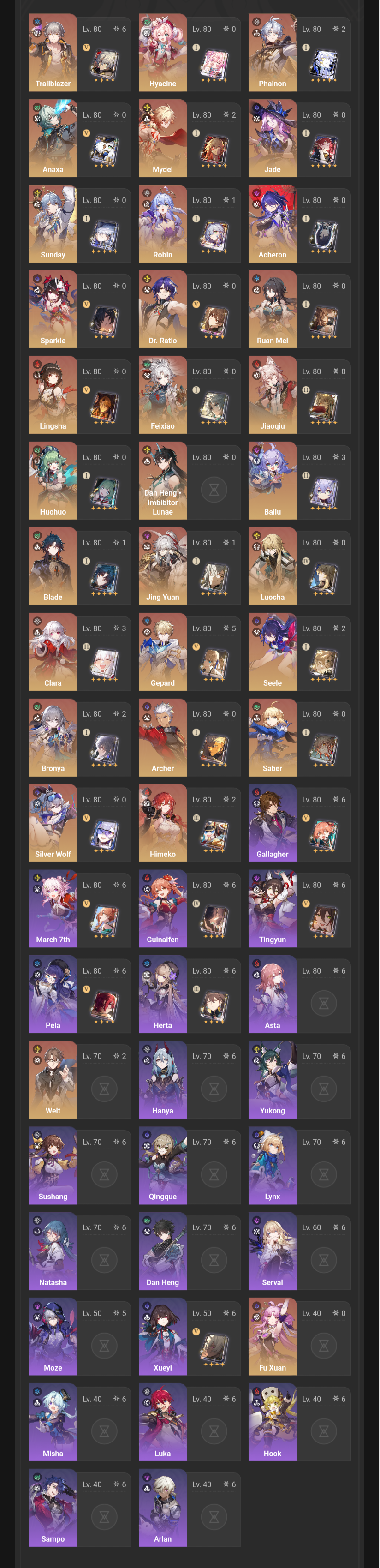Open the Fu Xuan character card

(x=299, y=1337)
